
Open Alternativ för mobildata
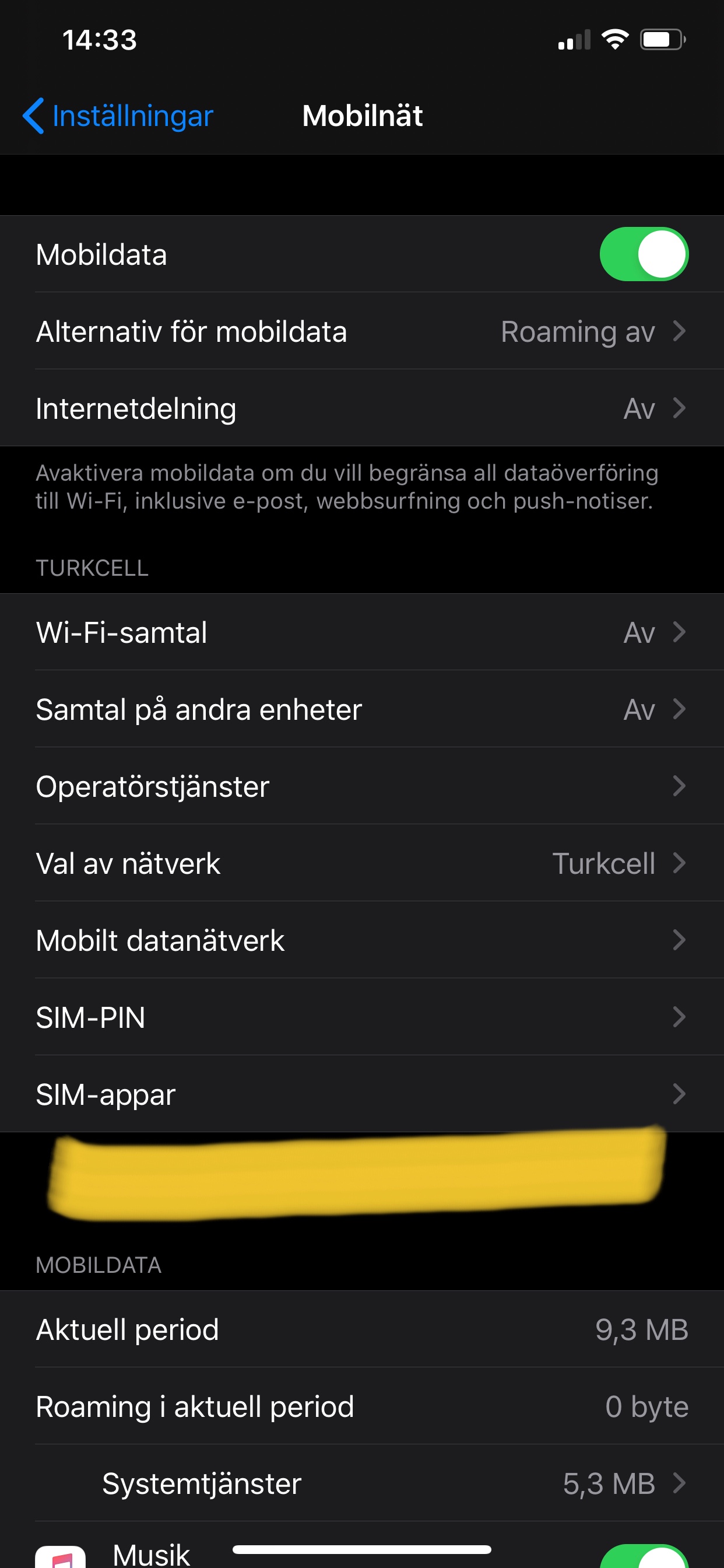tap(361, 332)
